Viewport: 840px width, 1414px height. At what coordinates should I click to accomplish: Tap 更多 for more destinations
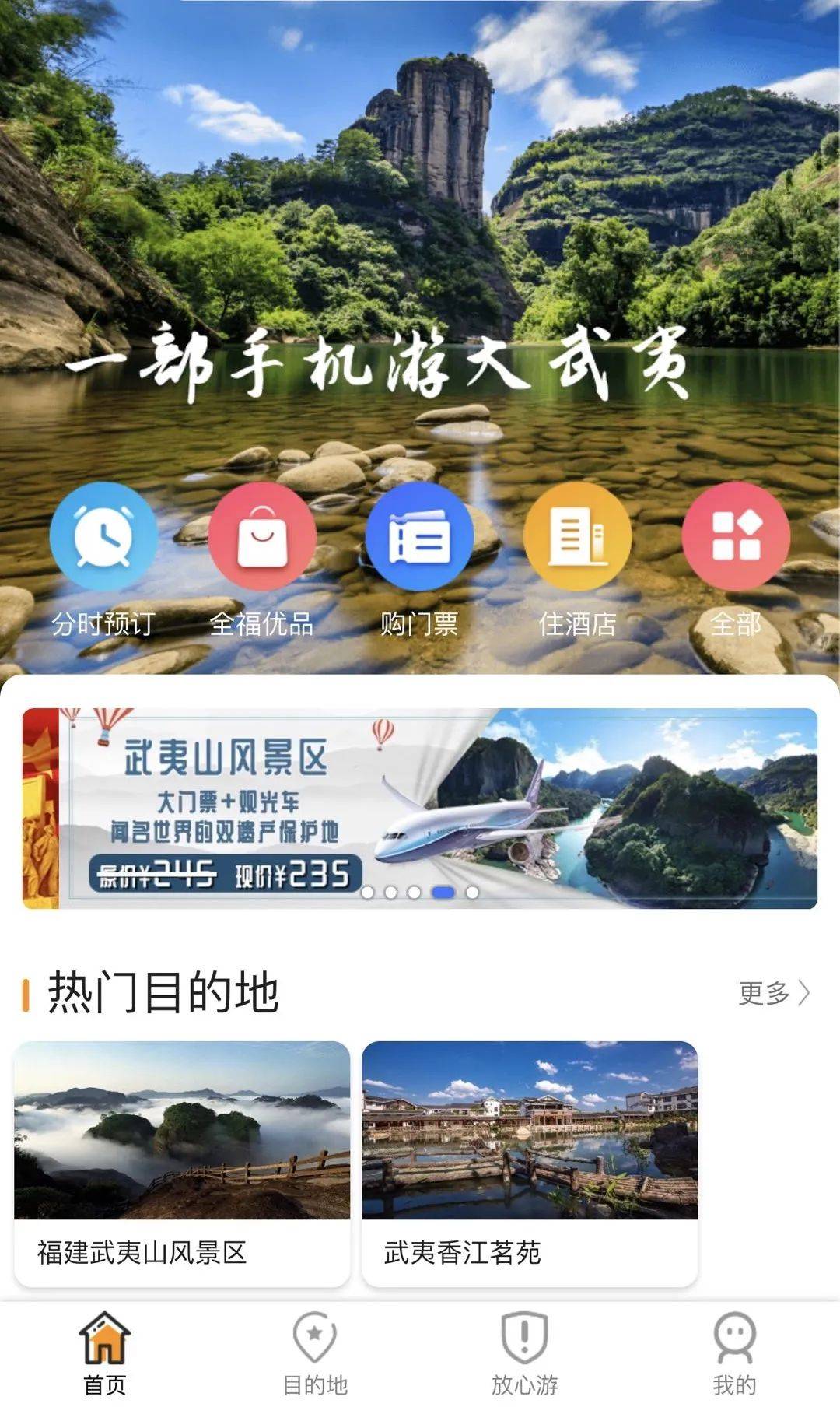774,992
